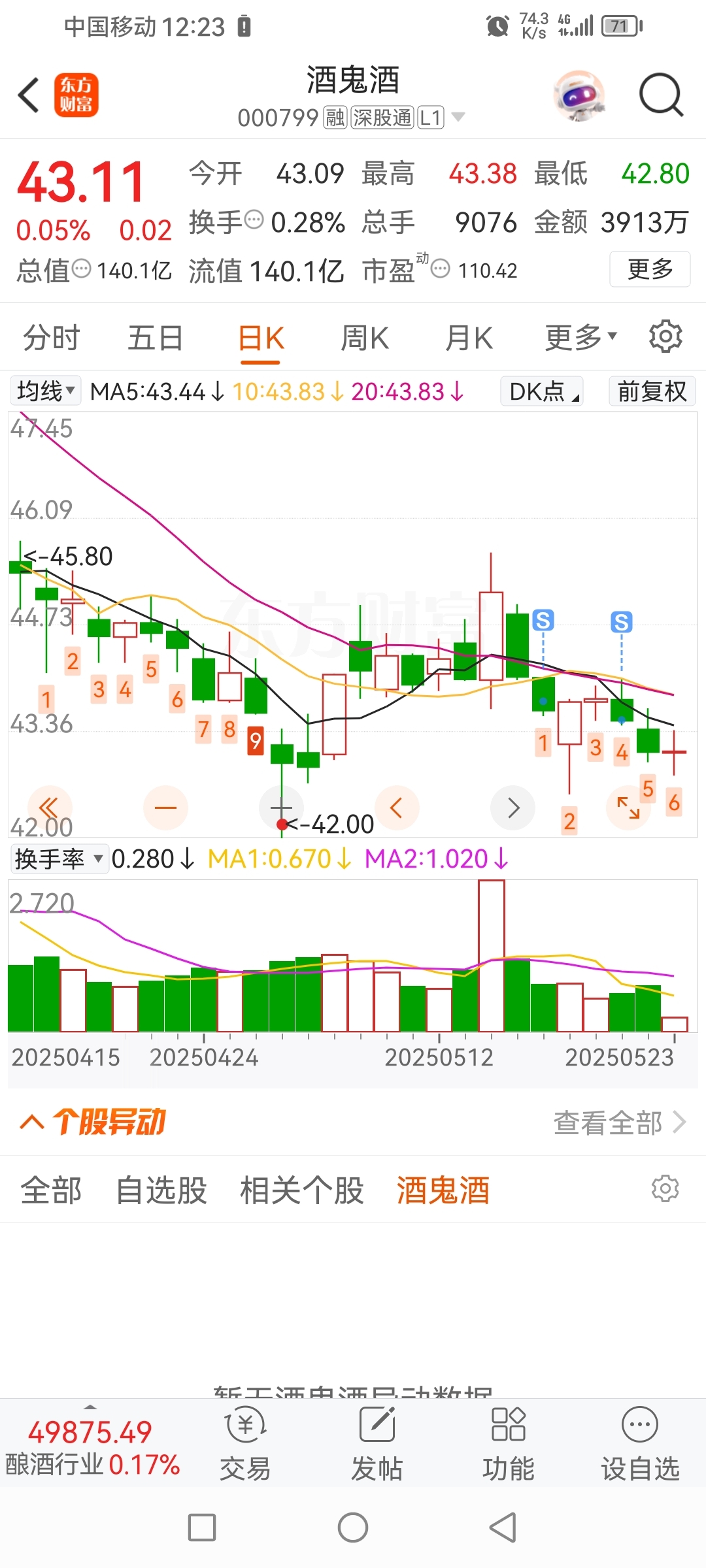Tap 更多 button for more quote details
This screenshot has width=706, height=1568.
[x=650, y=269]
